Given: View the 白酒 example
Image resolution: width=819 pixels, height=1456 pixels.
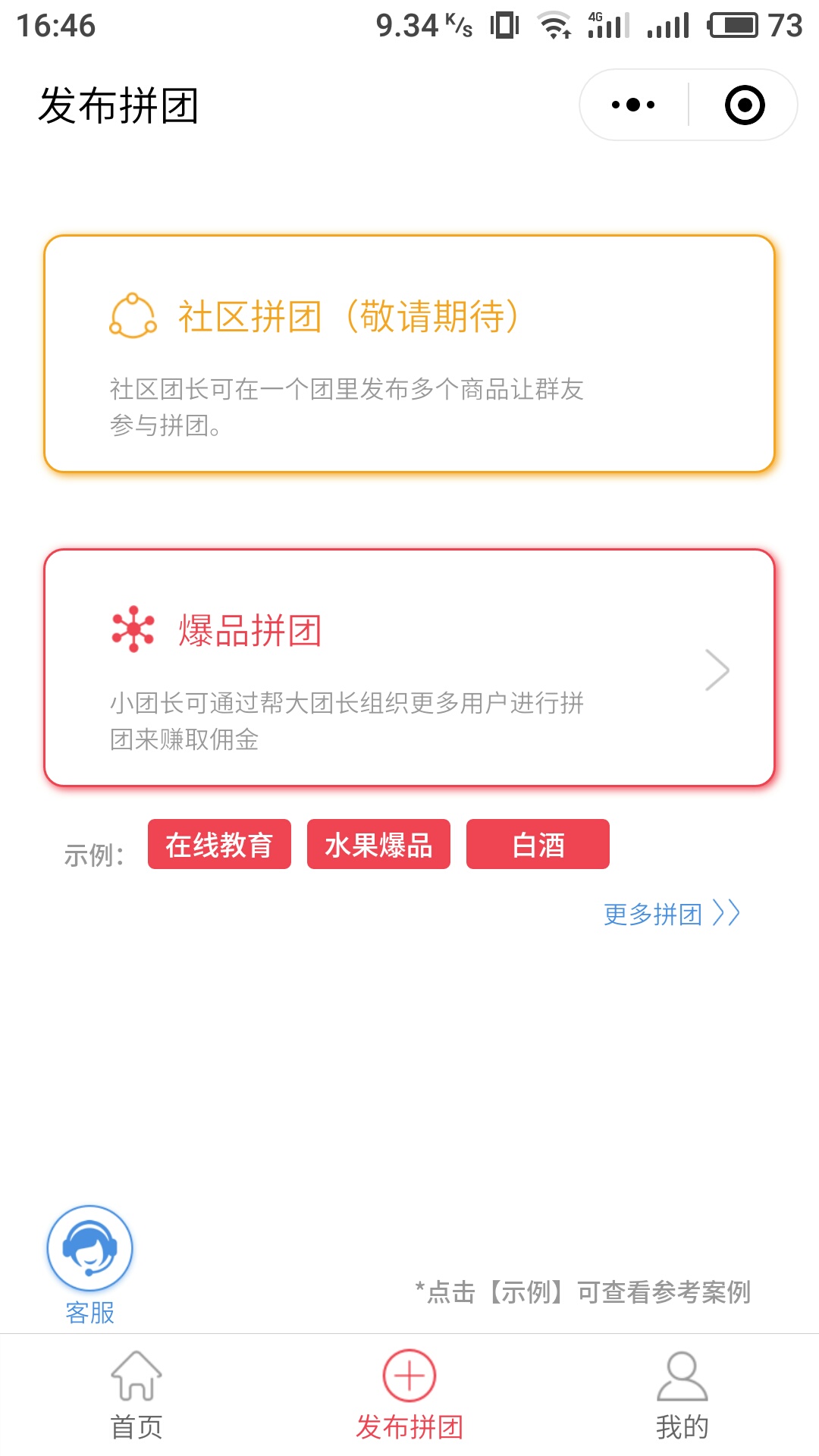Looking at the screenshot, I should 538,844.
